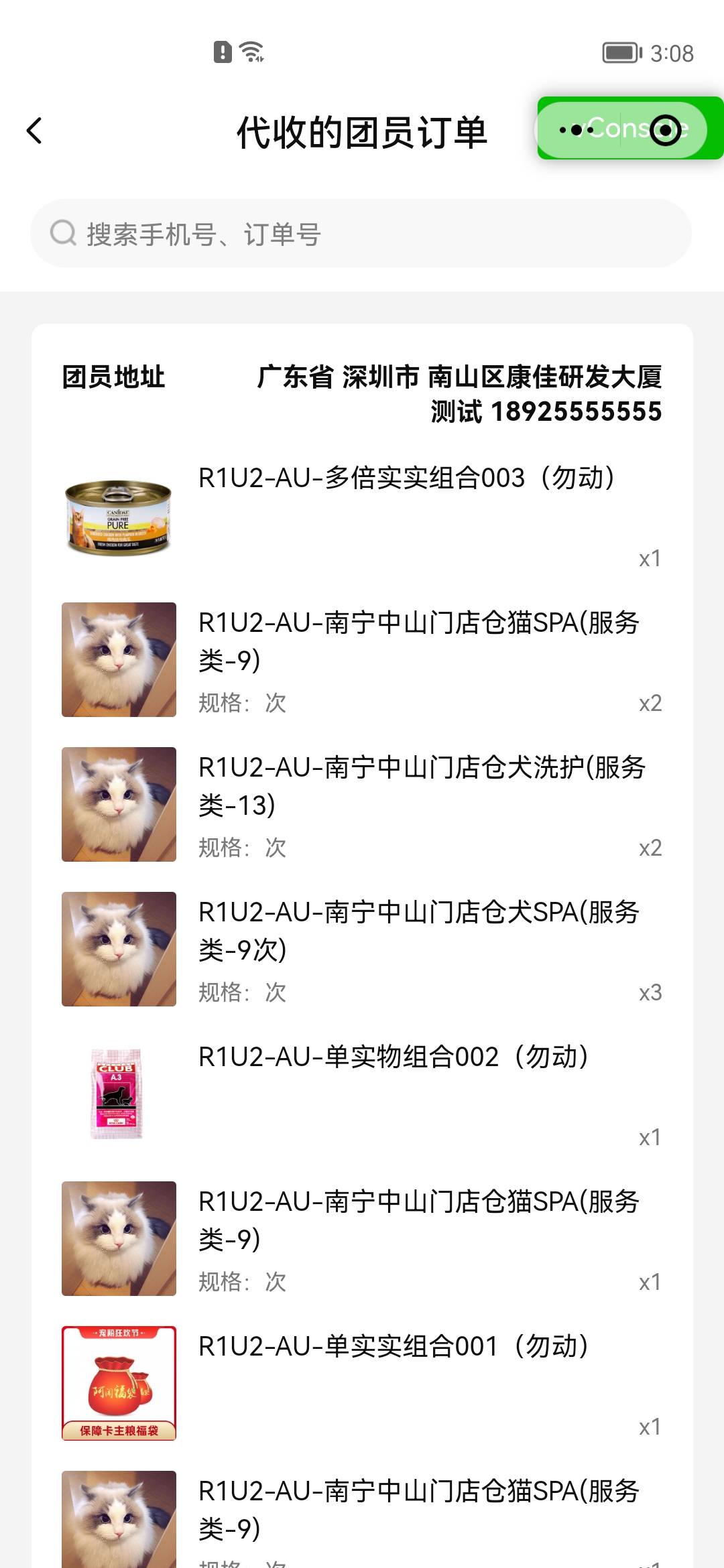The image size is (724, 1568).
Task: Close the mini-program with the circle icon
Action: (665, 129)
